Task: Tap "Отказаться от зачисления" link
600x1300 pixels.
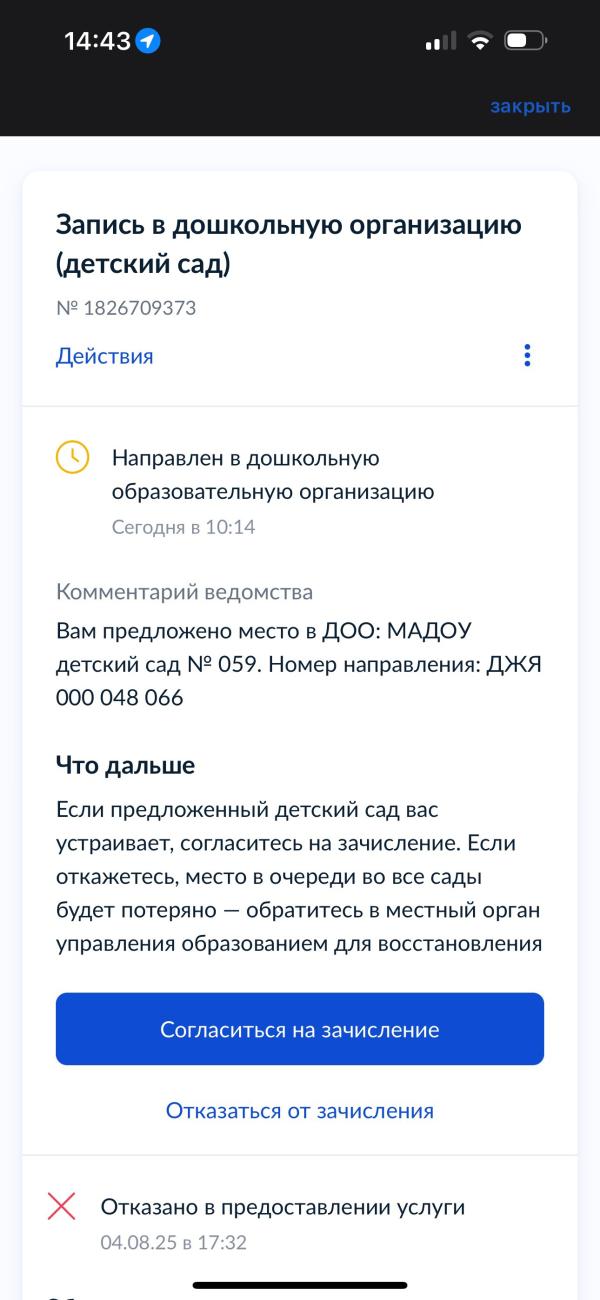Action: (300, 1110)
